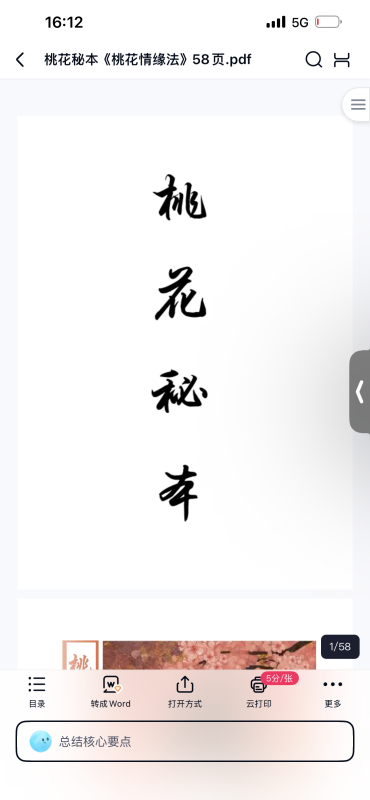Tap 总结核心要点 summary prompt
Screen dimensions: 370x800
click(x=185, y=741)
